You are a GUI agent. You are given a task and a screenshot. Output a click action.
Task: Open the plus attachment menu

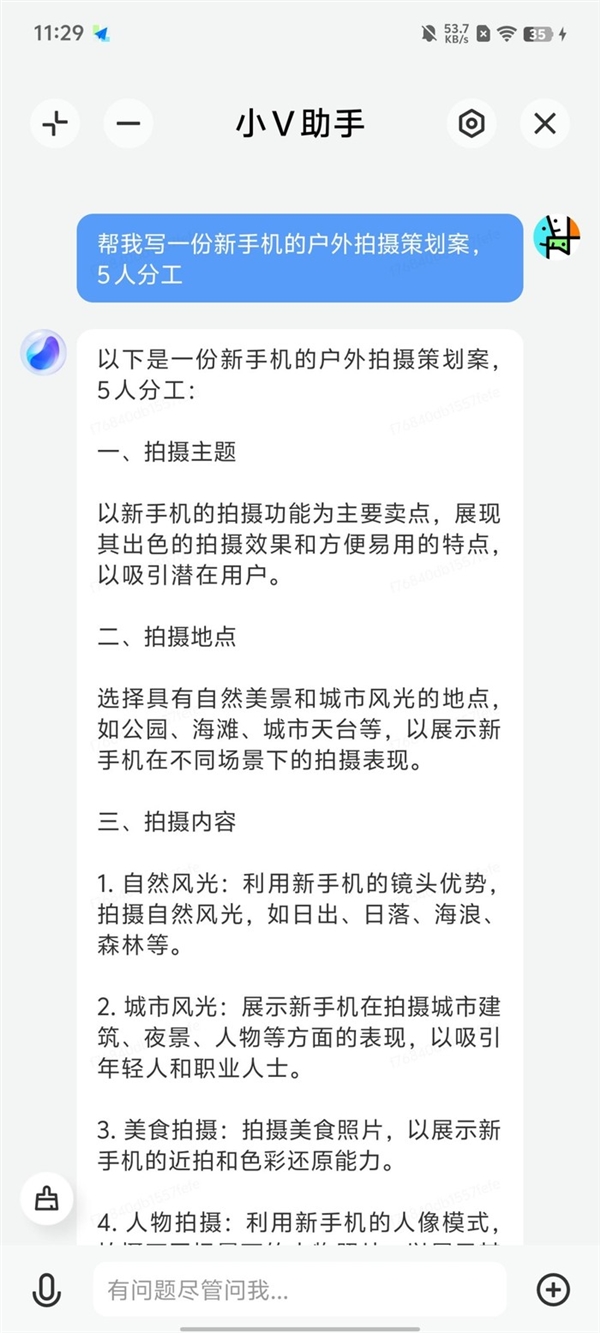553,1289
